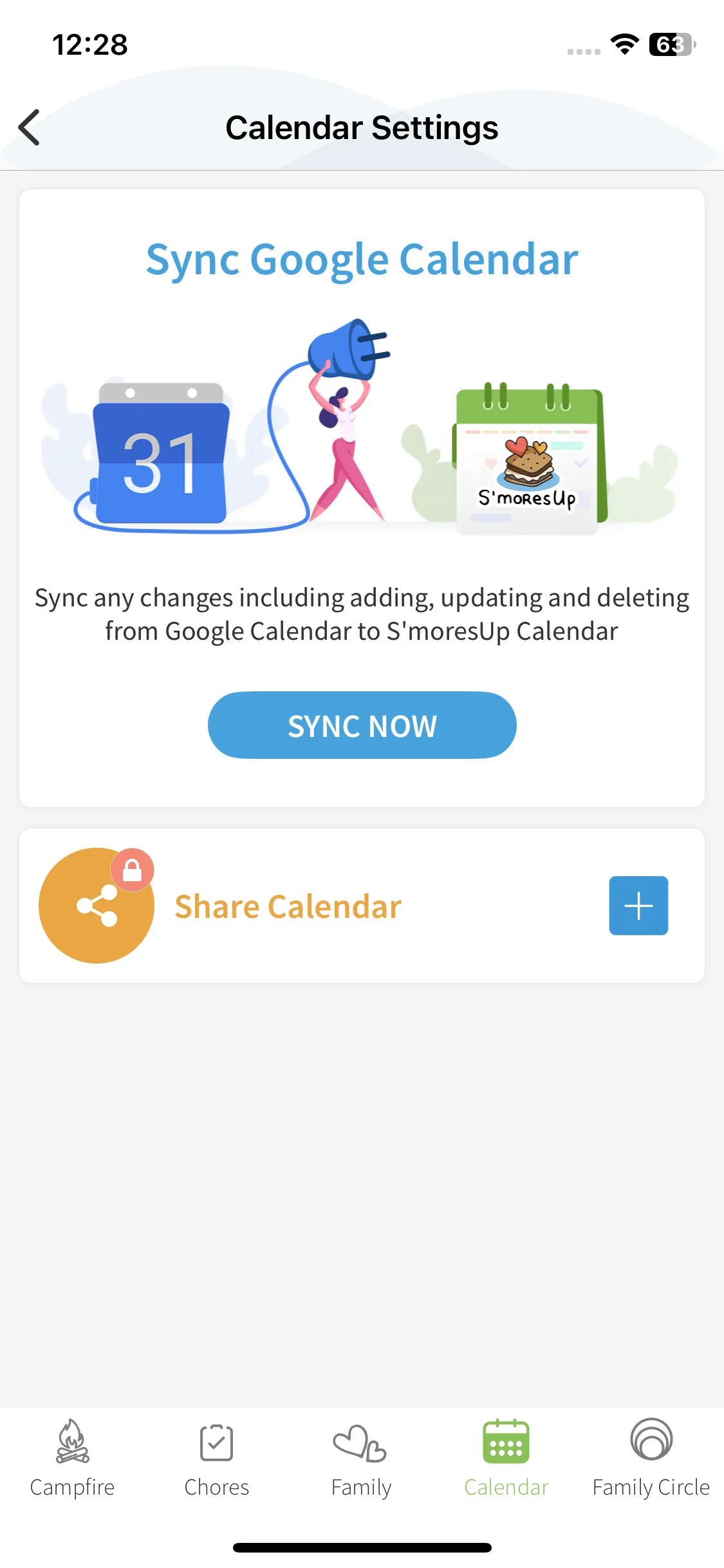Tap the SYNC NOW button
Viewport: 724px width, 1568px height.
click(362, 725)
